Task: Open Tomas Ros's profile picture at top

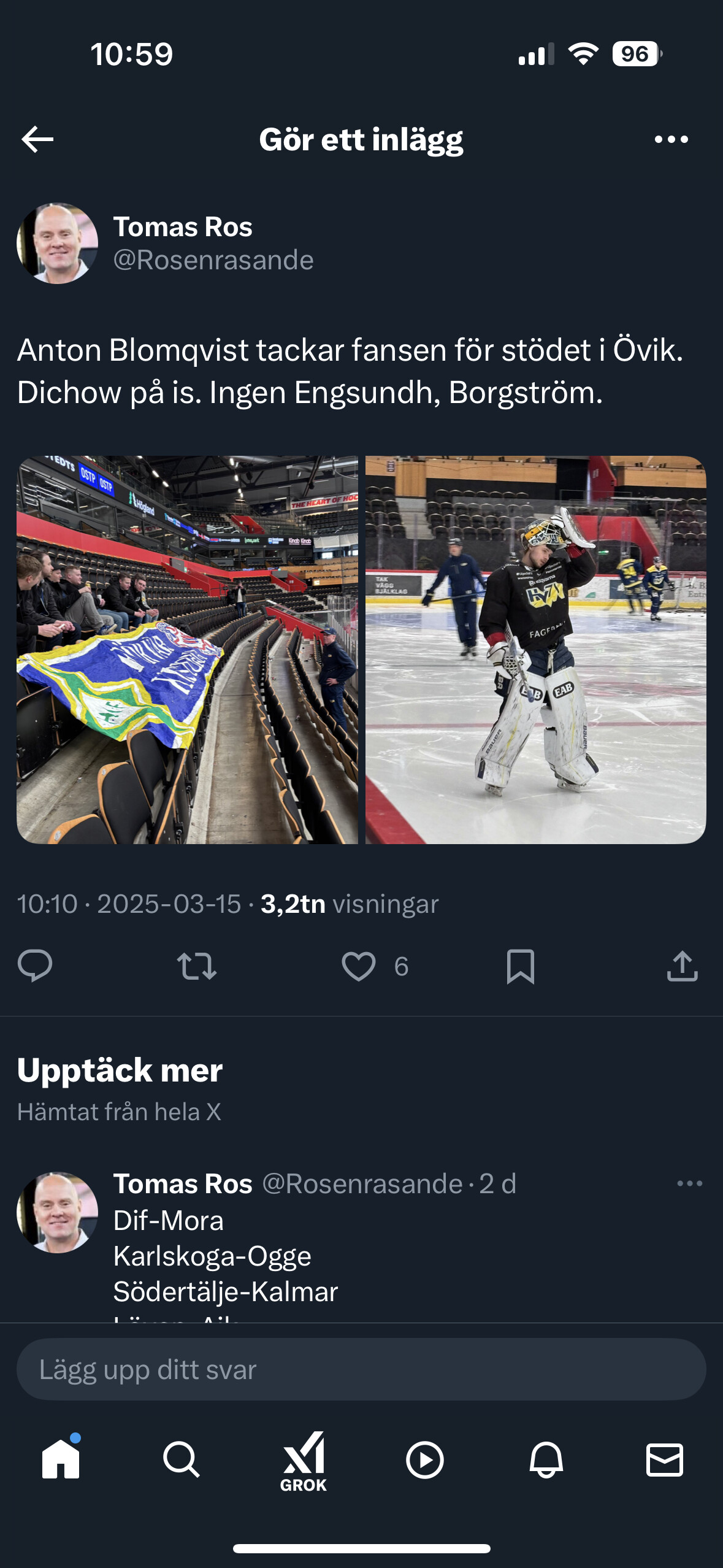Action: pos(57,244)
